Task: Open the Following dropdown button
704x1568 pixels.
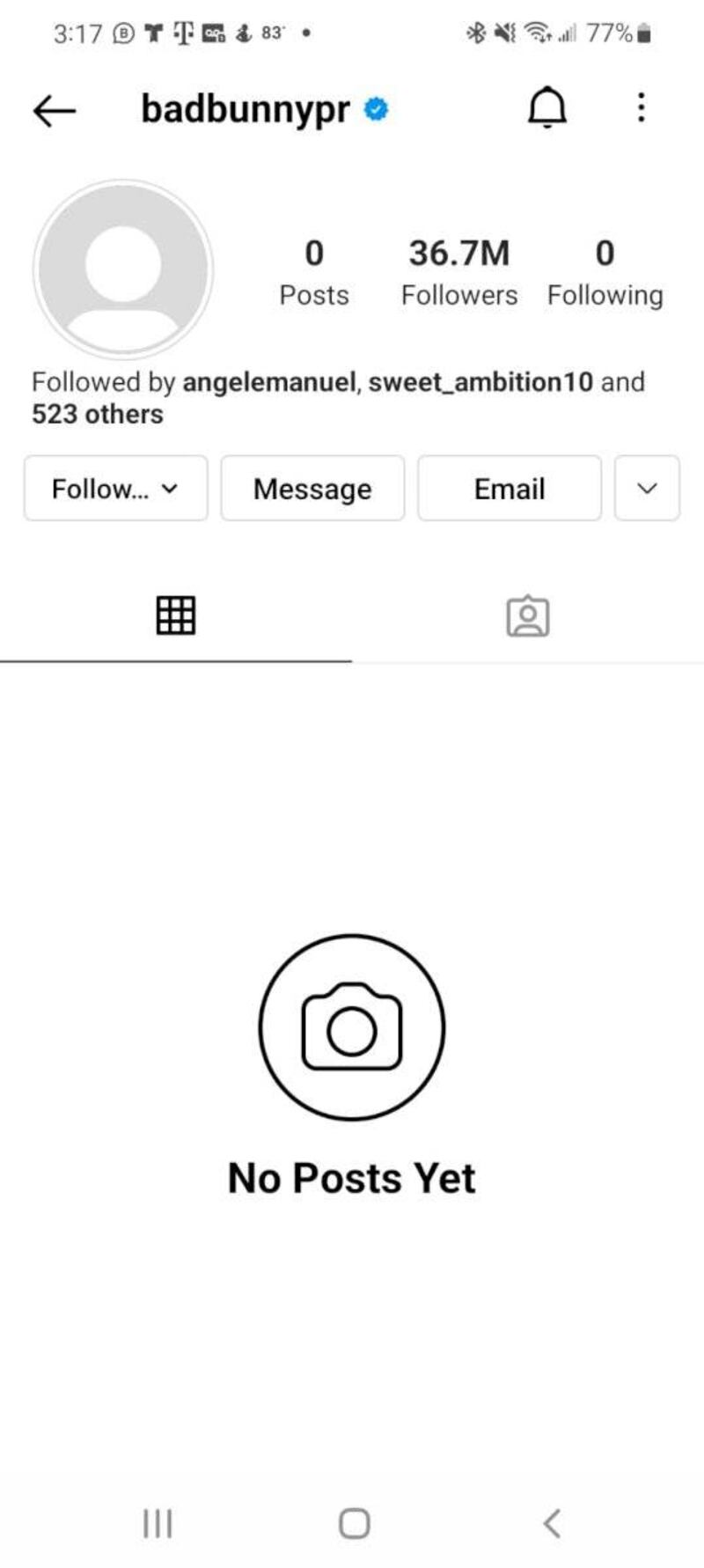Action: [116, 489]
